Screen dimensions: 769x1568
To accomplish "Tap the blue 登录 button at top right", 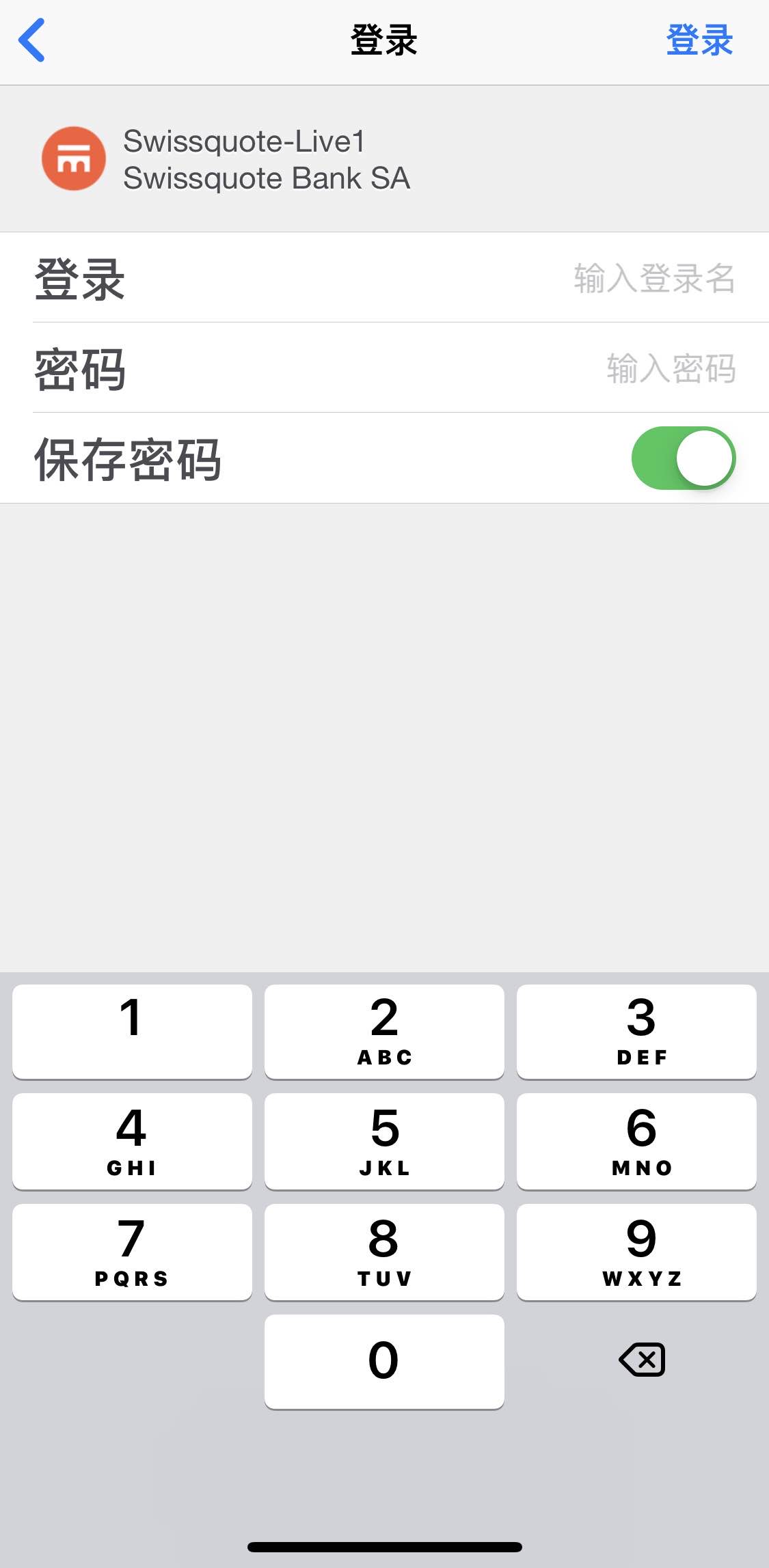I will pyautogui.click(x=699, y=40).
